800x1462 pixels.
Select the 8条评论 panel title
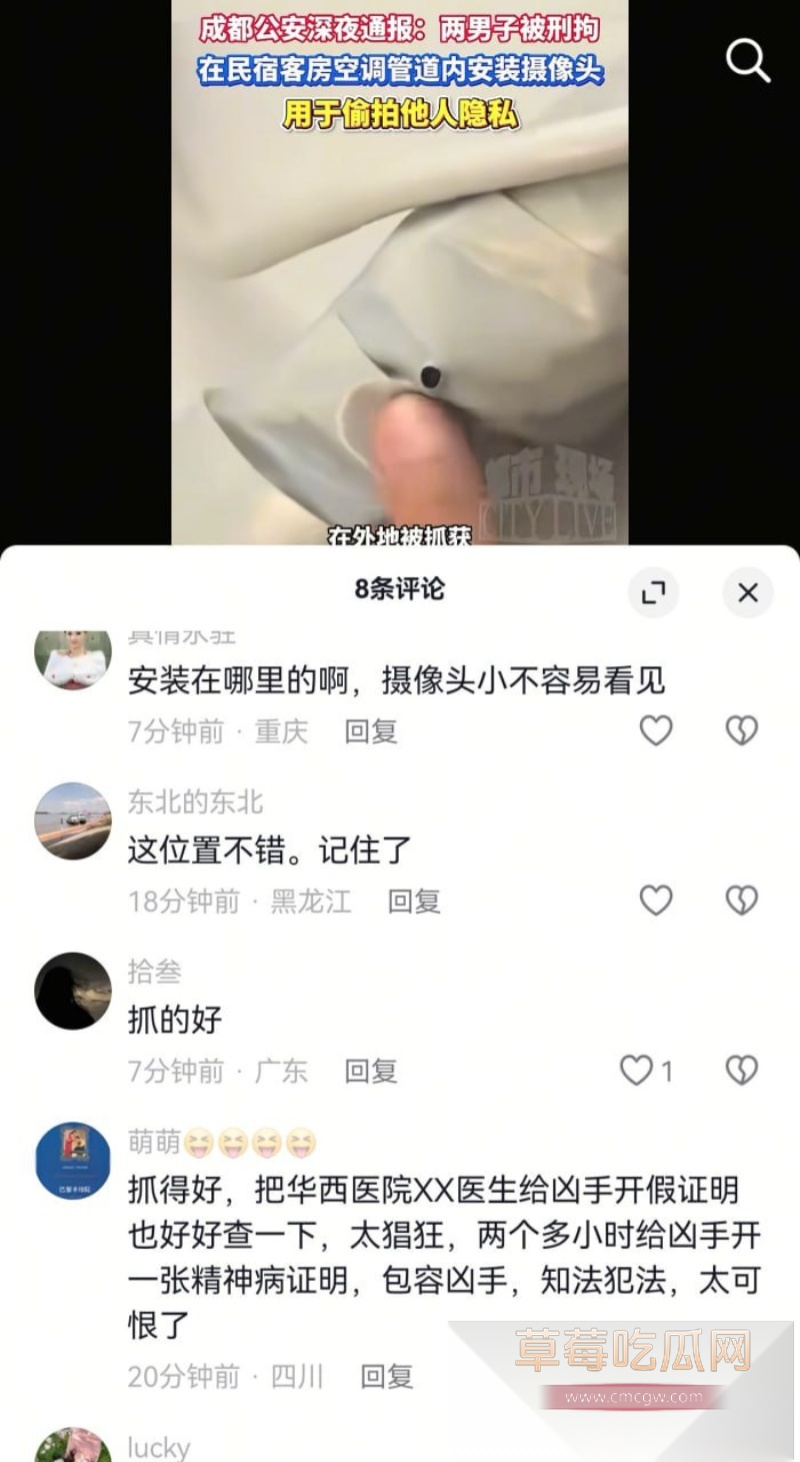click(x=400, y=591)
